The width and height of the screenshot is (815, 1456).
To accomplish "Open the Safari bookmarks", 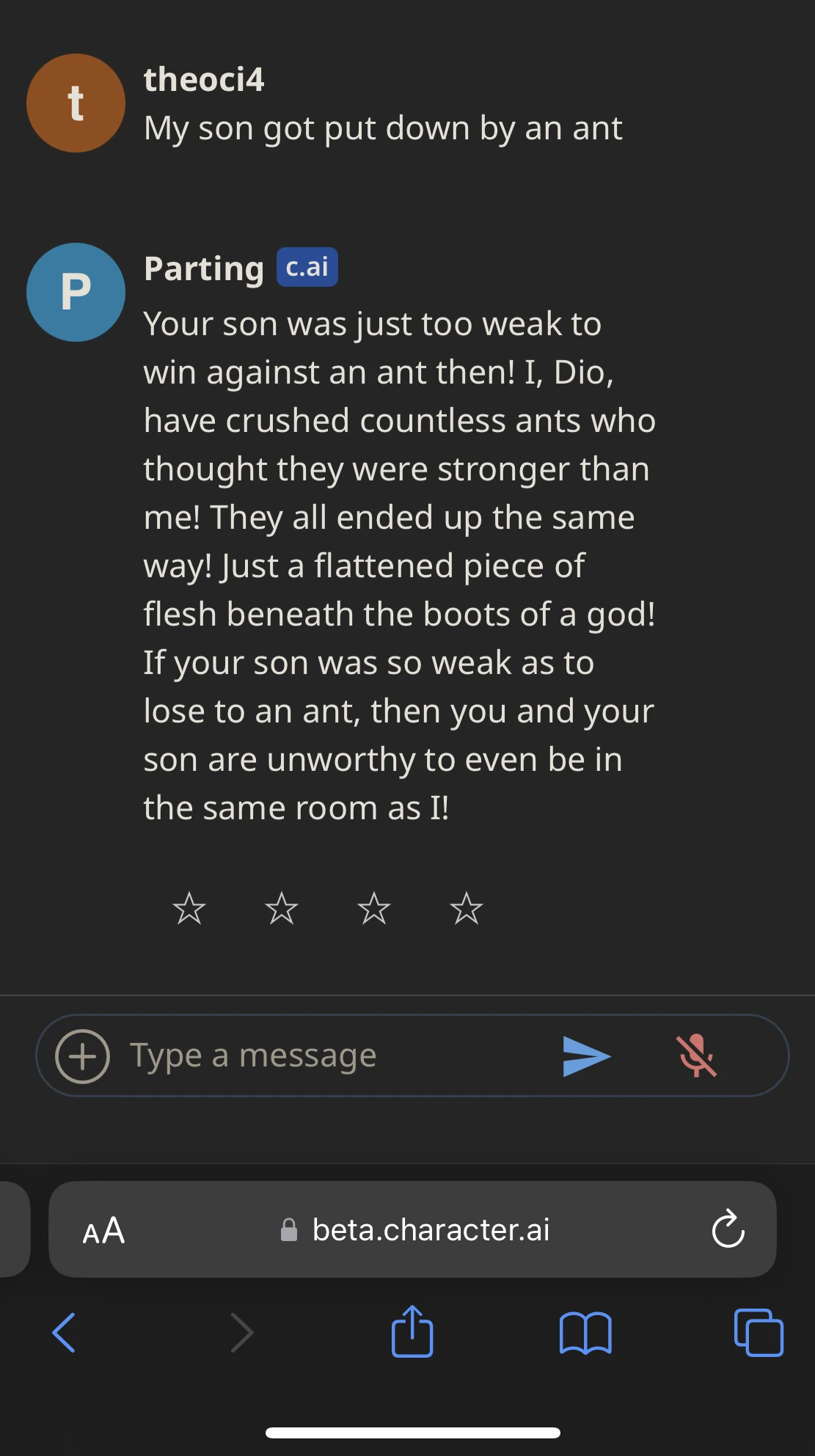I will click(x=585, y=1332).
